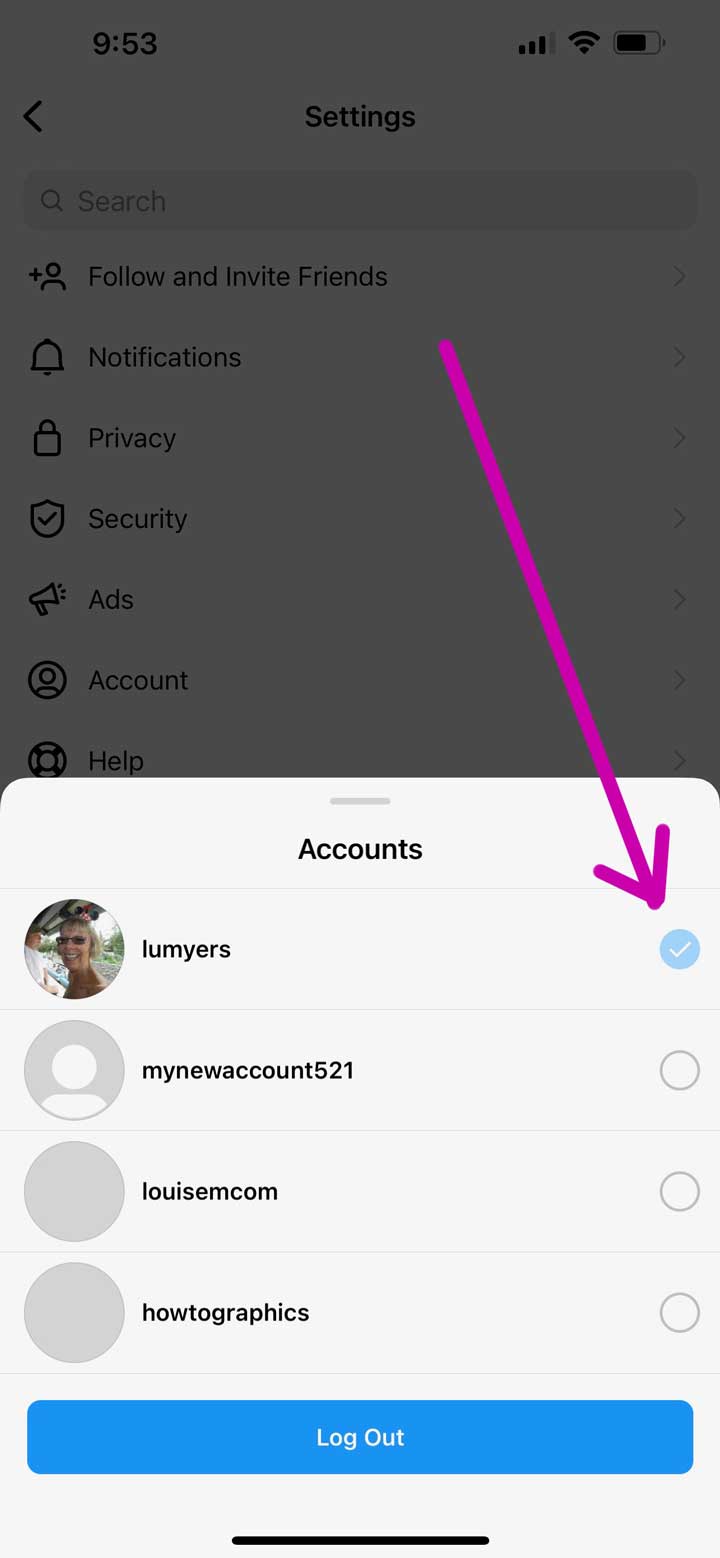Expand the Privacy settings chevron
This screenshot has height=1558, width=720.
(x=681, y=438)
